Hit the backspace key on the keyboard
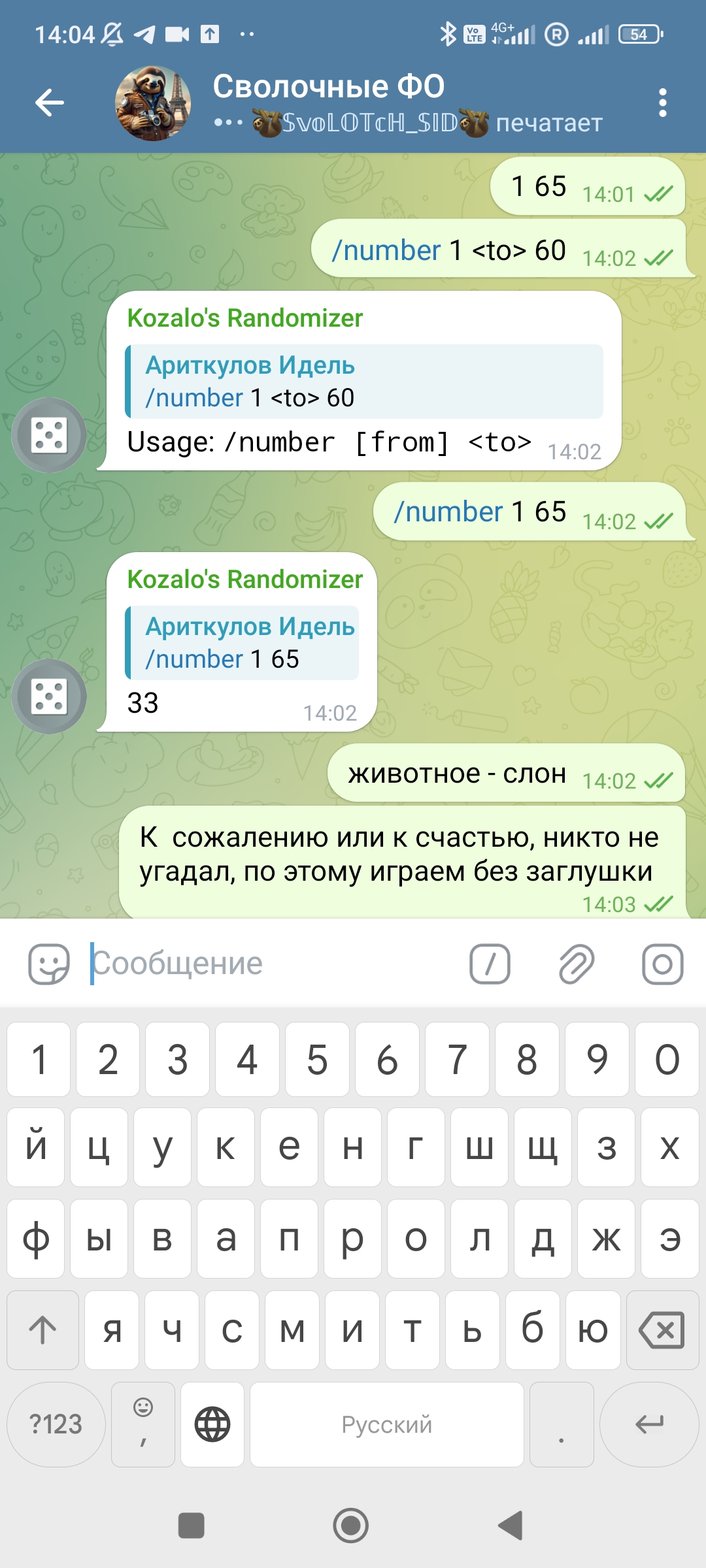This screenshot has width=706, height=1568. click(662, 1330)
